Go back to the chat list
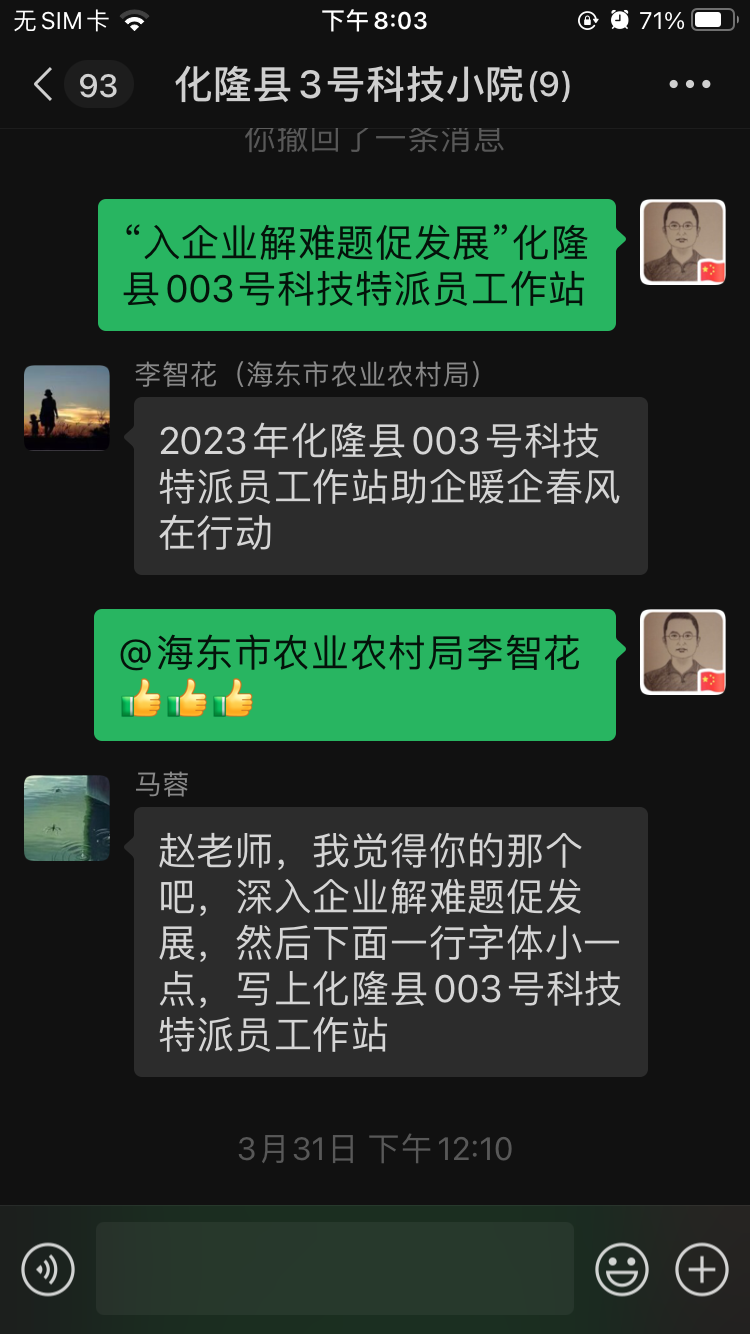The image size is (750, 1334). (x=44, y=85)
